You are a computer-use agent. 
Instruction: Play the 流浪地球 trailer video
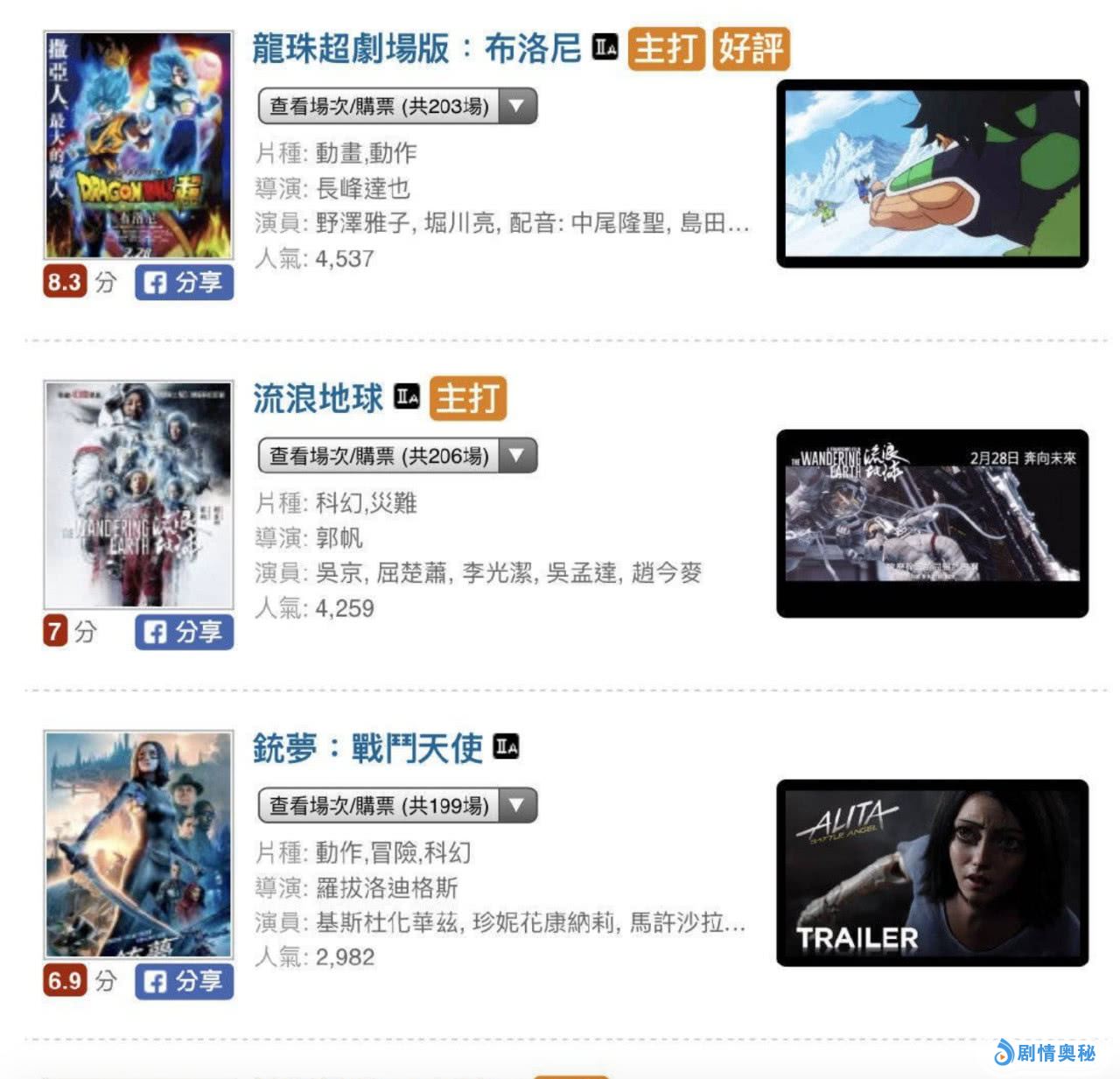[932, 523]
